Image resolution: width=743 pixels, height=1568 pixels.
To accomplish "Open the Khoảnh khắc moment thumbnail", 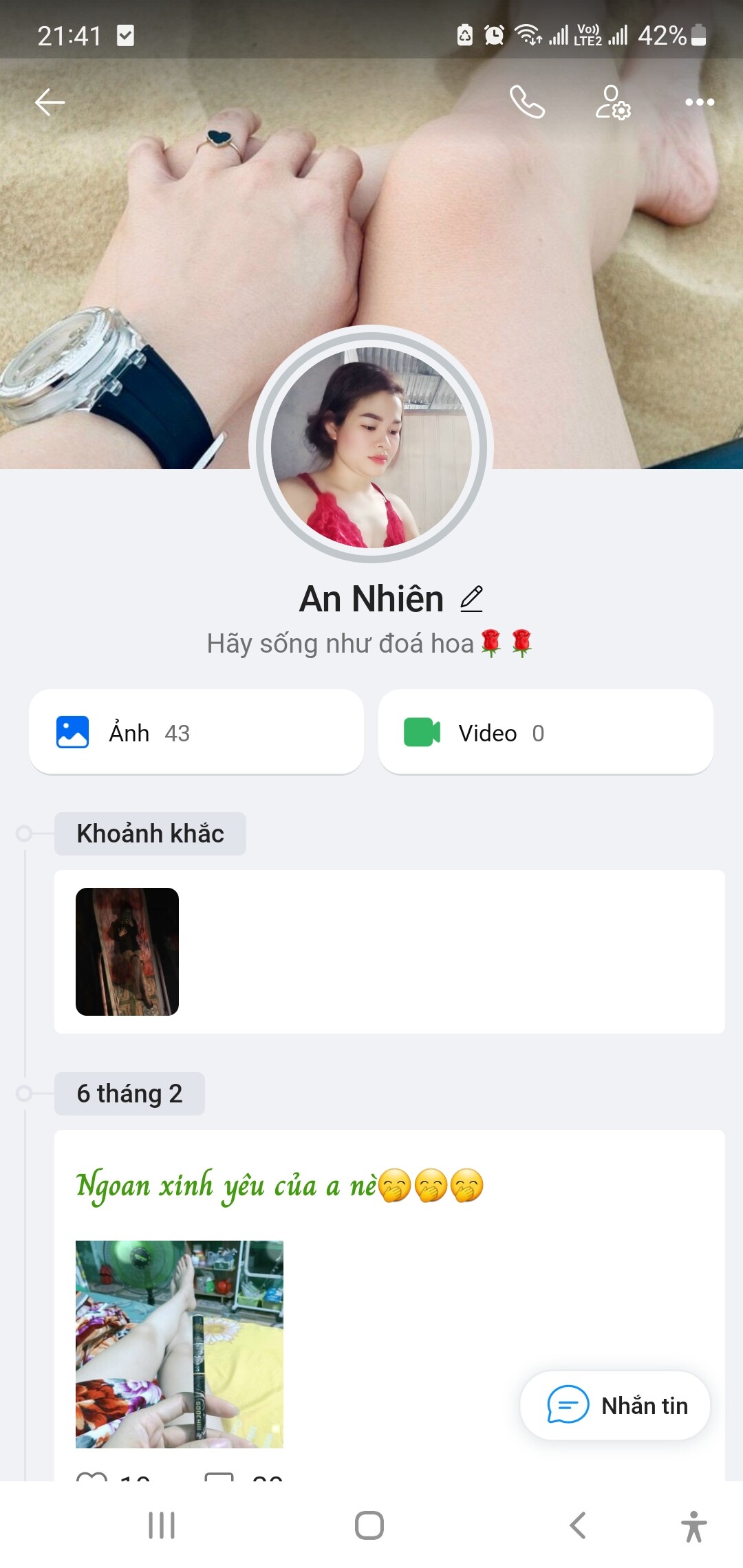I will click(x=127, y=951).
